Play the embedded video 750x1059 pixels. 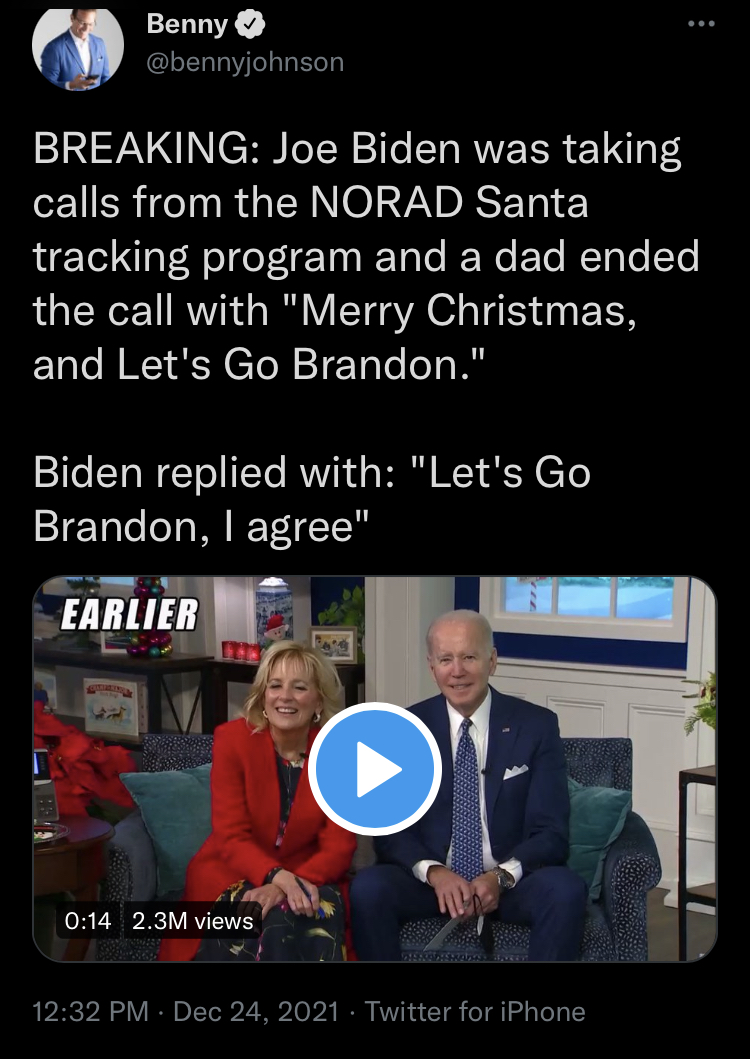375,769
